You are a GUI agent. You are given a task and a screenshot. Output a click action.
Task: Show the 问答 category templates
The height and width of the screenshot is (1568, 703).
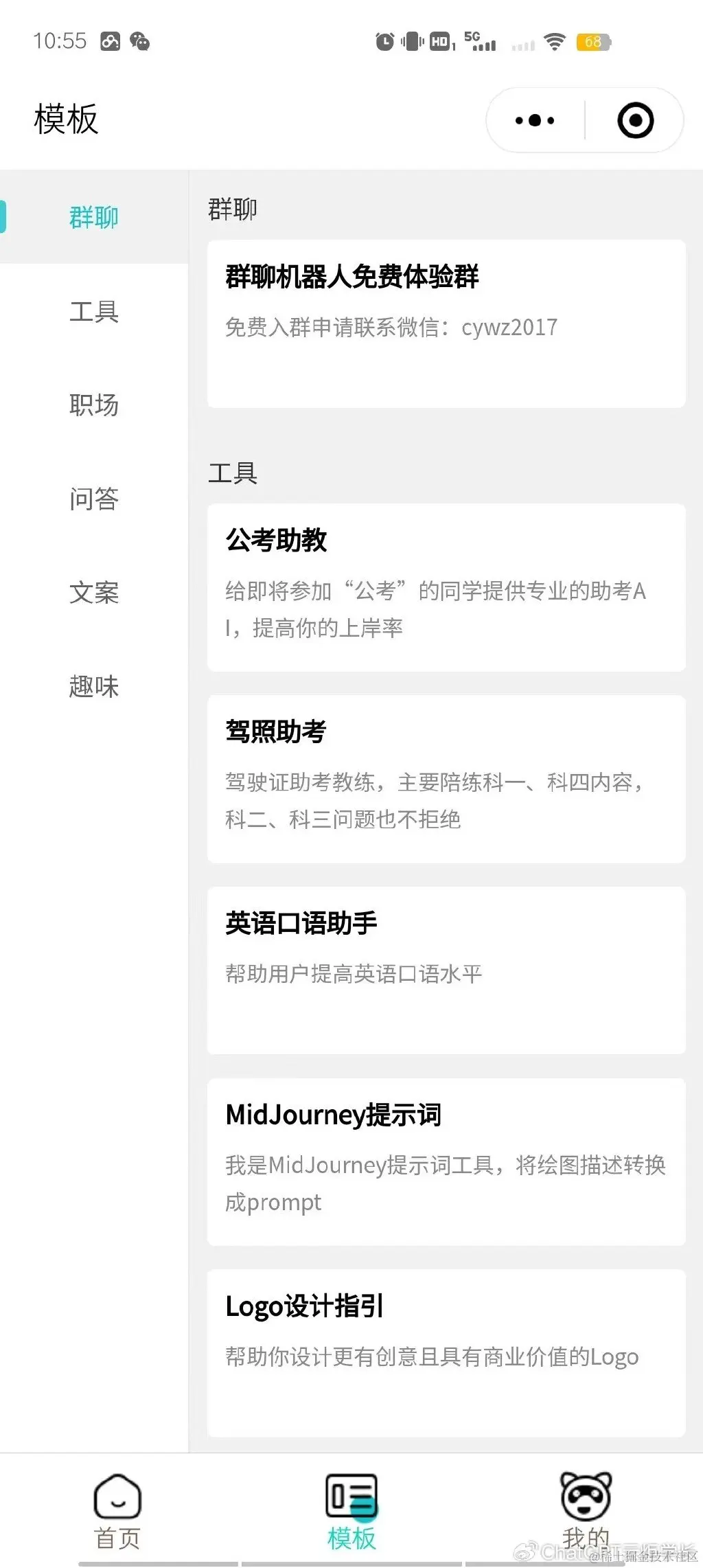tap(94, 499)
